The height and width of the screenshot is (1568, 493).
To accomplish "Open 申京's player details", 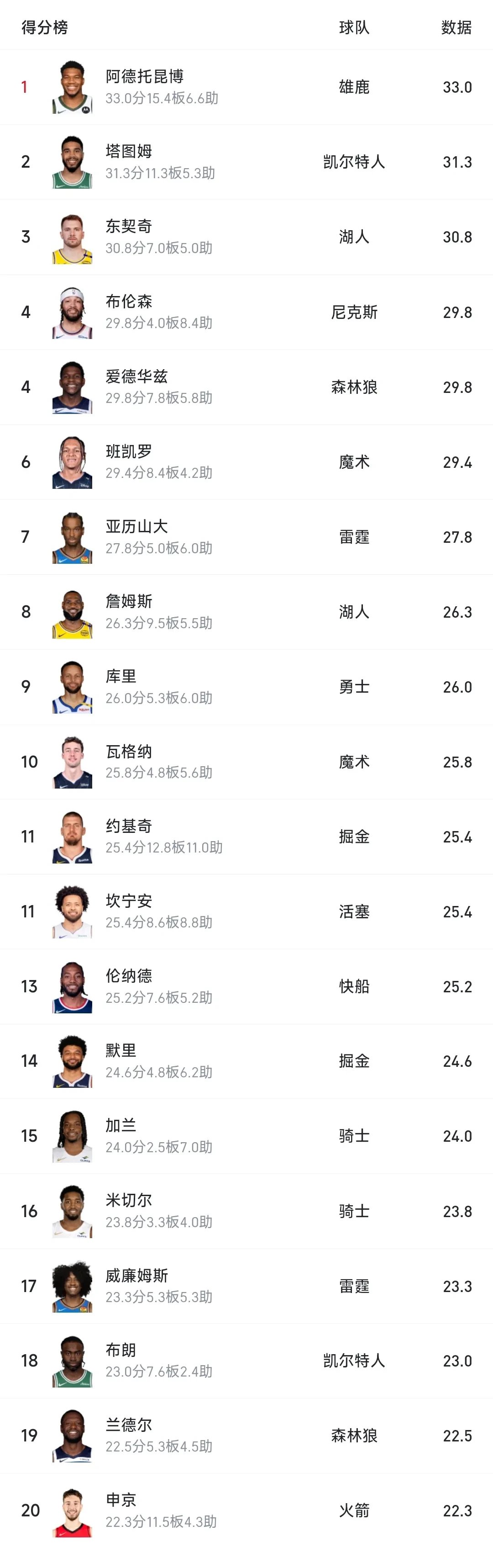I will point(121,1500).
